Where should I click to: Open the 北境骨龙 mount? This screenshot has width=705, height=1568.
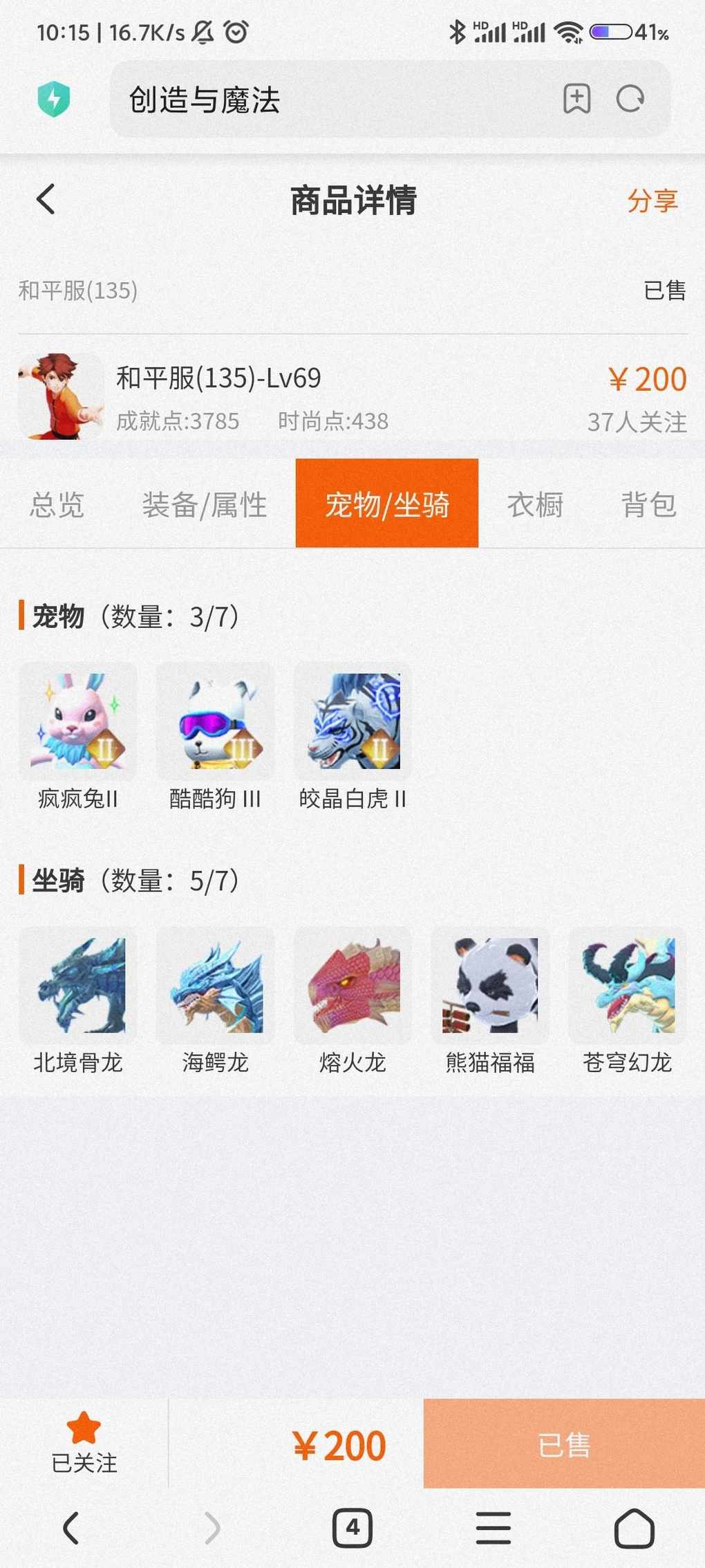78,986
